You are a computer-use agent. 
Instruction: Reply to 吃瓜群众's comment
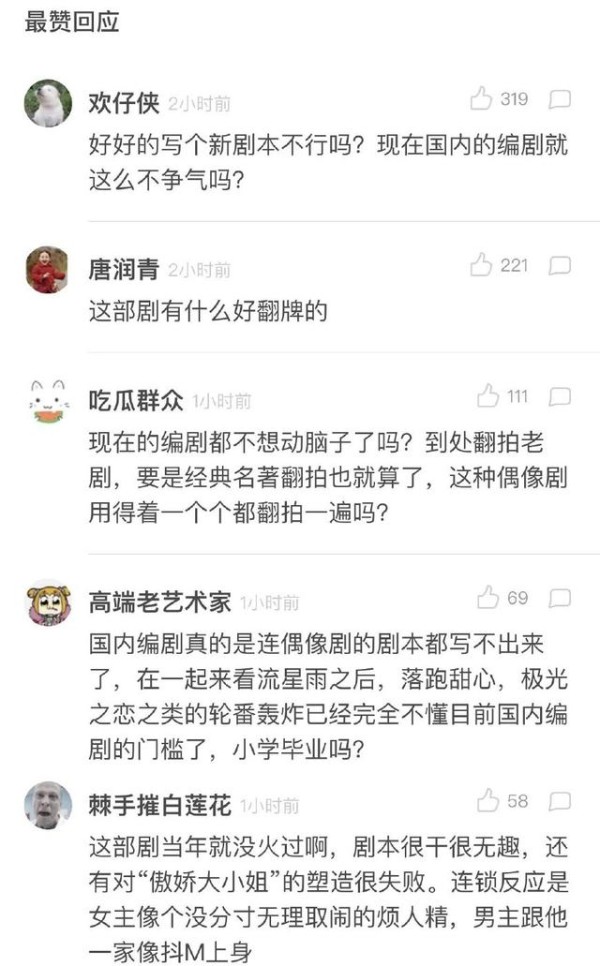click(x=561, y=397)
